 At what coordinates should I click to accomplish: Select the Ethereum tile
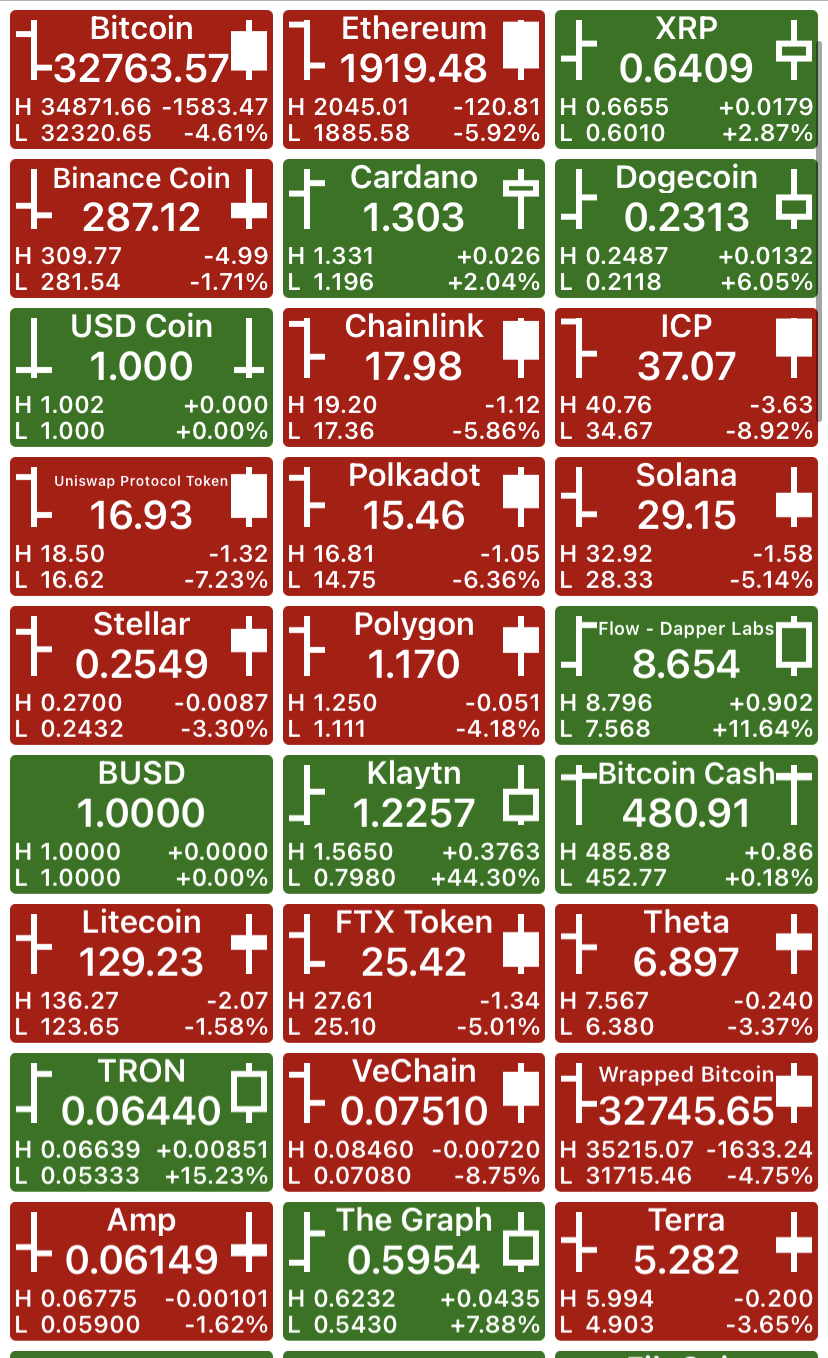pyautogui.click(x=414, y=79)
